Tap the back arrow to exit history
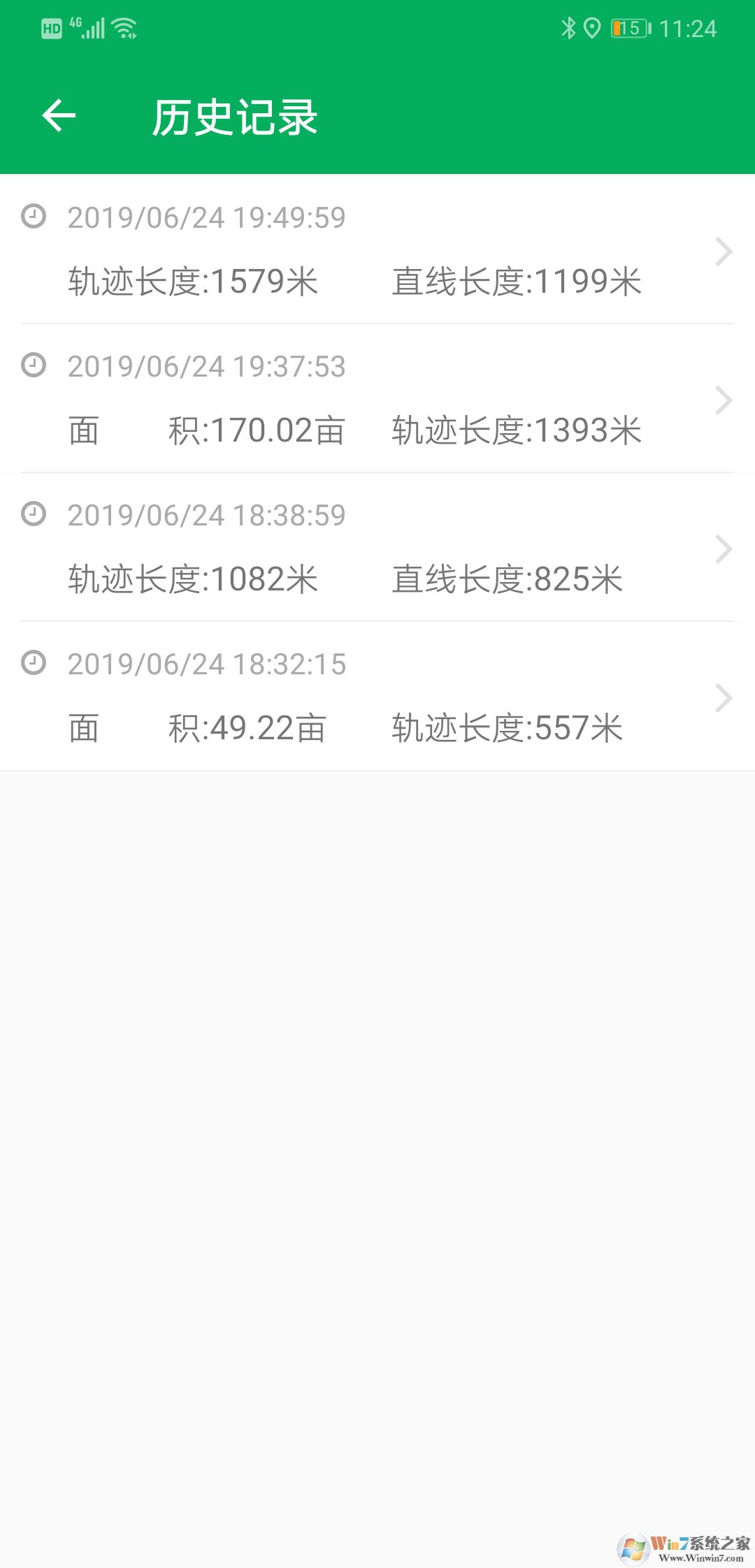Screen dimensions: 755x1568 coord(59,116)
